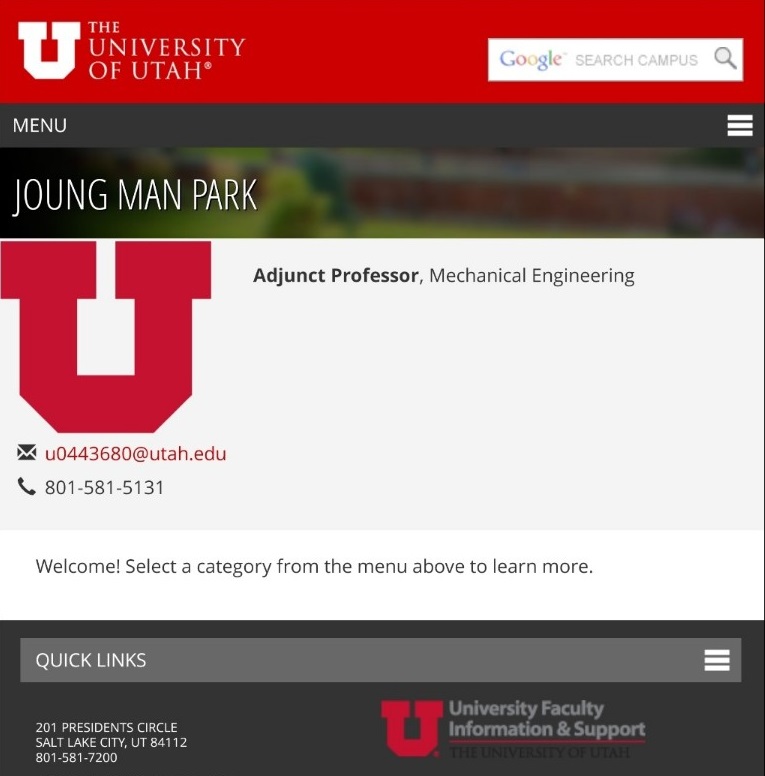This screenshot has width=765, height=776.
Task: Expand the MENU hamburger
Action: pos(739,125)
